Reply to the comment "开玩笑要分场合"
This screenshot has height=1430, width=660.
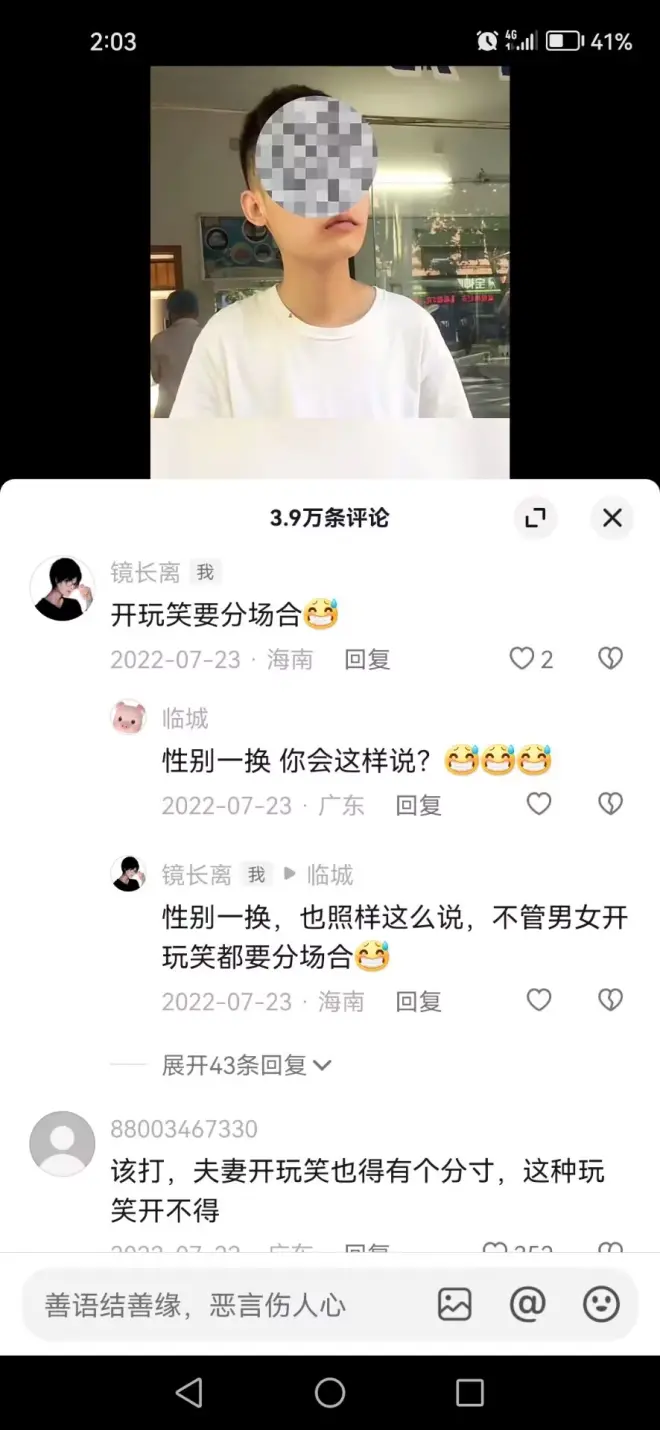(367, 660)
